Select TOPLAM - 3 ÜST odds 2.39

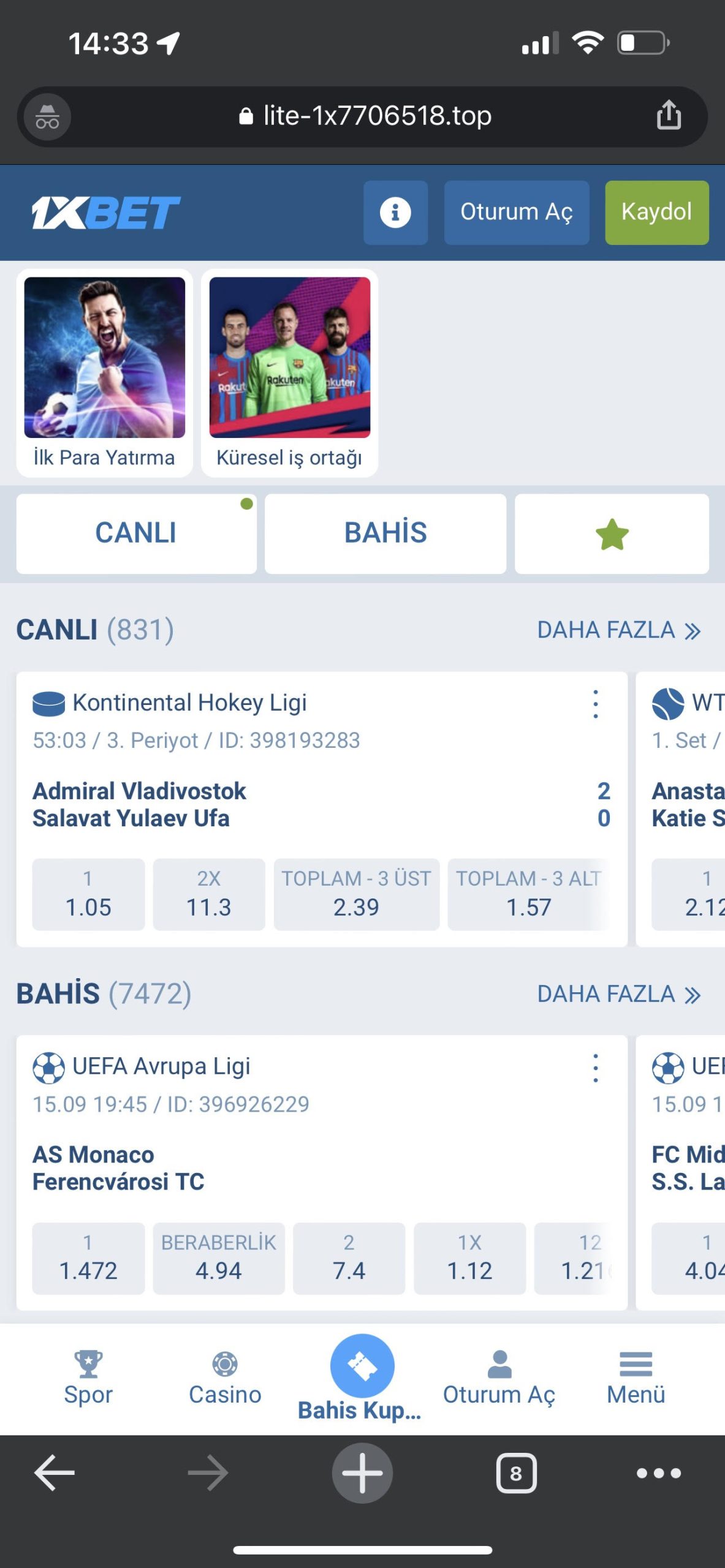[x=356, y=894]
